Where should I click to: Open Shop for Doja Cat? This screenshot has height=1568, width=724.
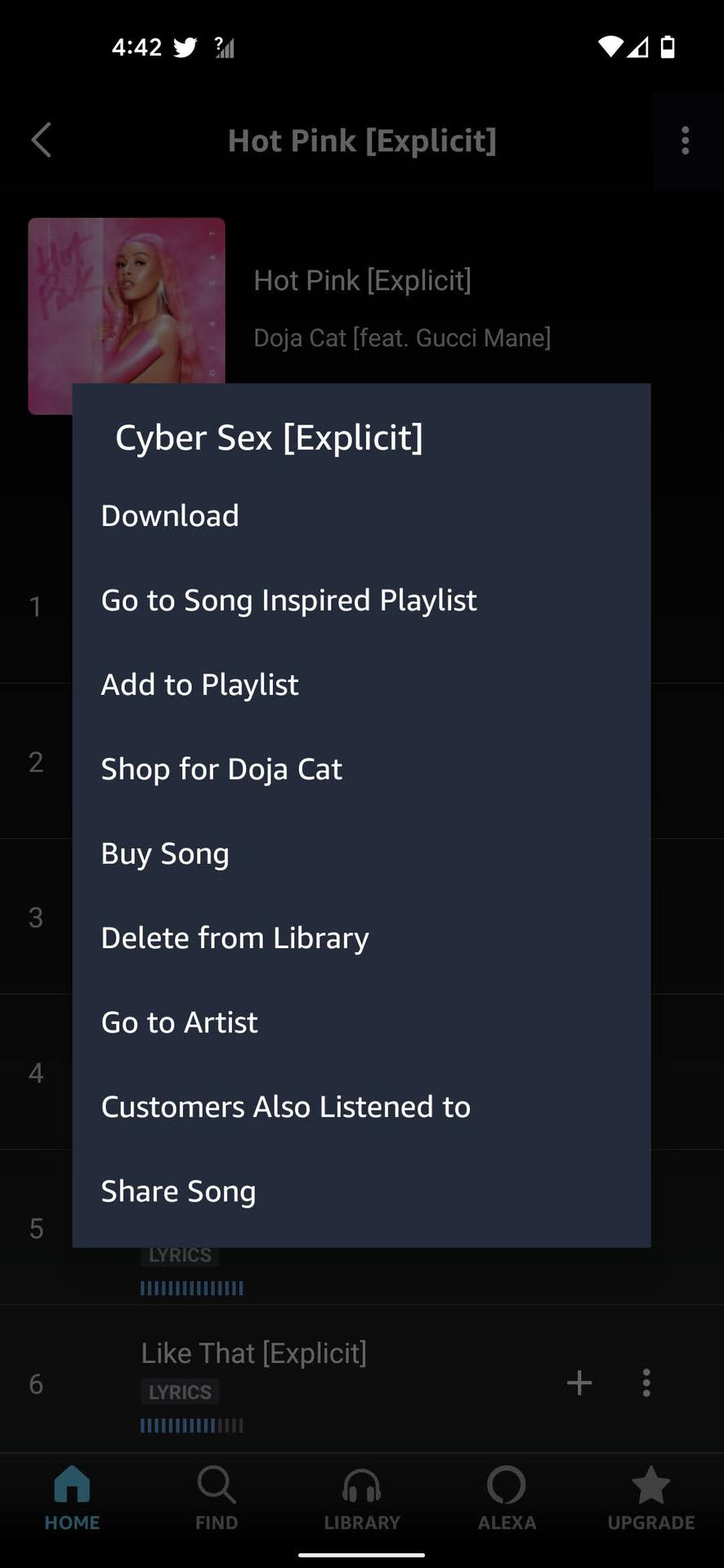[x=221, y=769]
